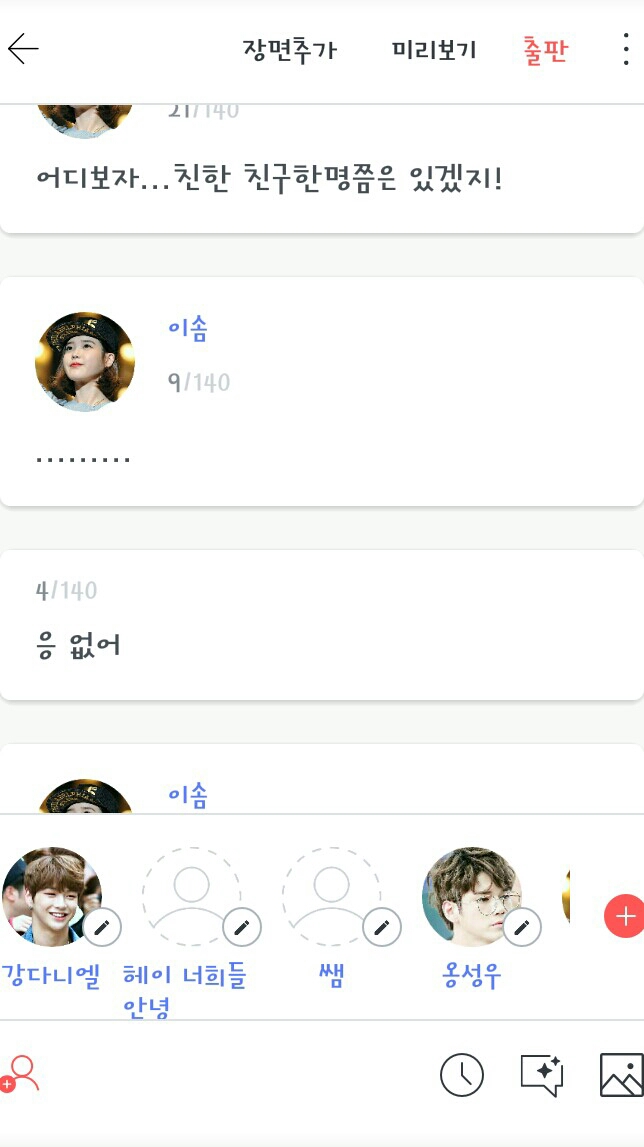Select character 헤이 너희들 안녕

[x=188, y=895]
